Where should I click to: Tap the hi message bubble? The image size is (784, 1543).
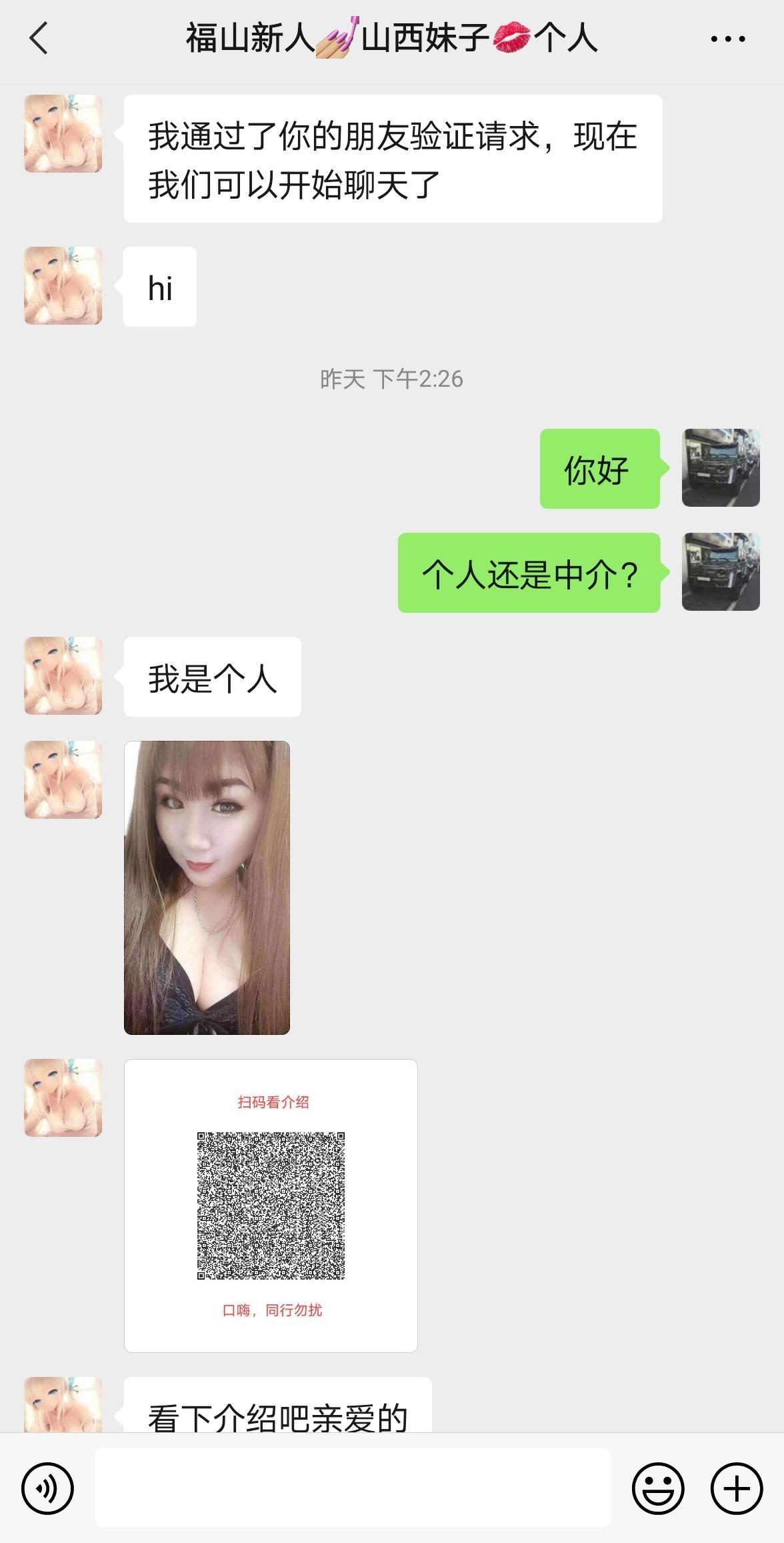point(159,285)
